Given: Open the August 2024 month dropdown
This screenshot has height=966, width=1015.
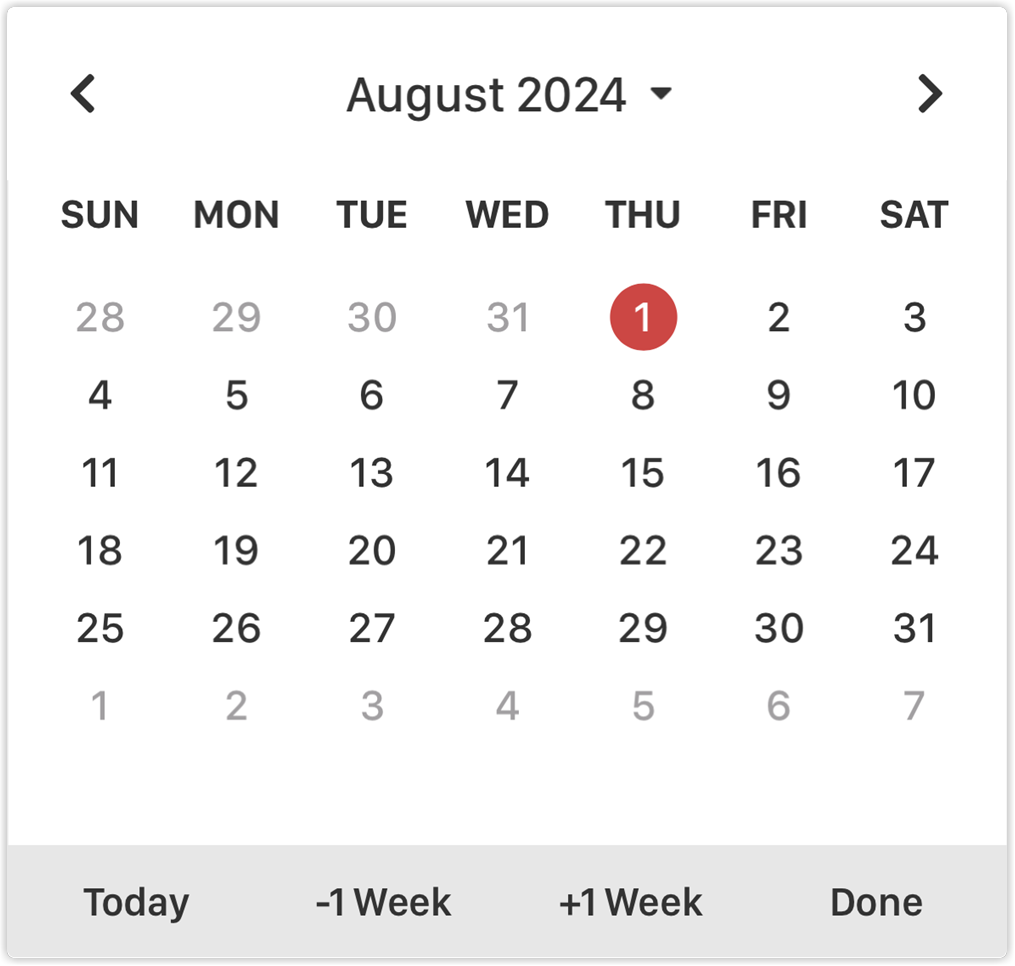Looking at the screenshot, I should tap(508, 95).
